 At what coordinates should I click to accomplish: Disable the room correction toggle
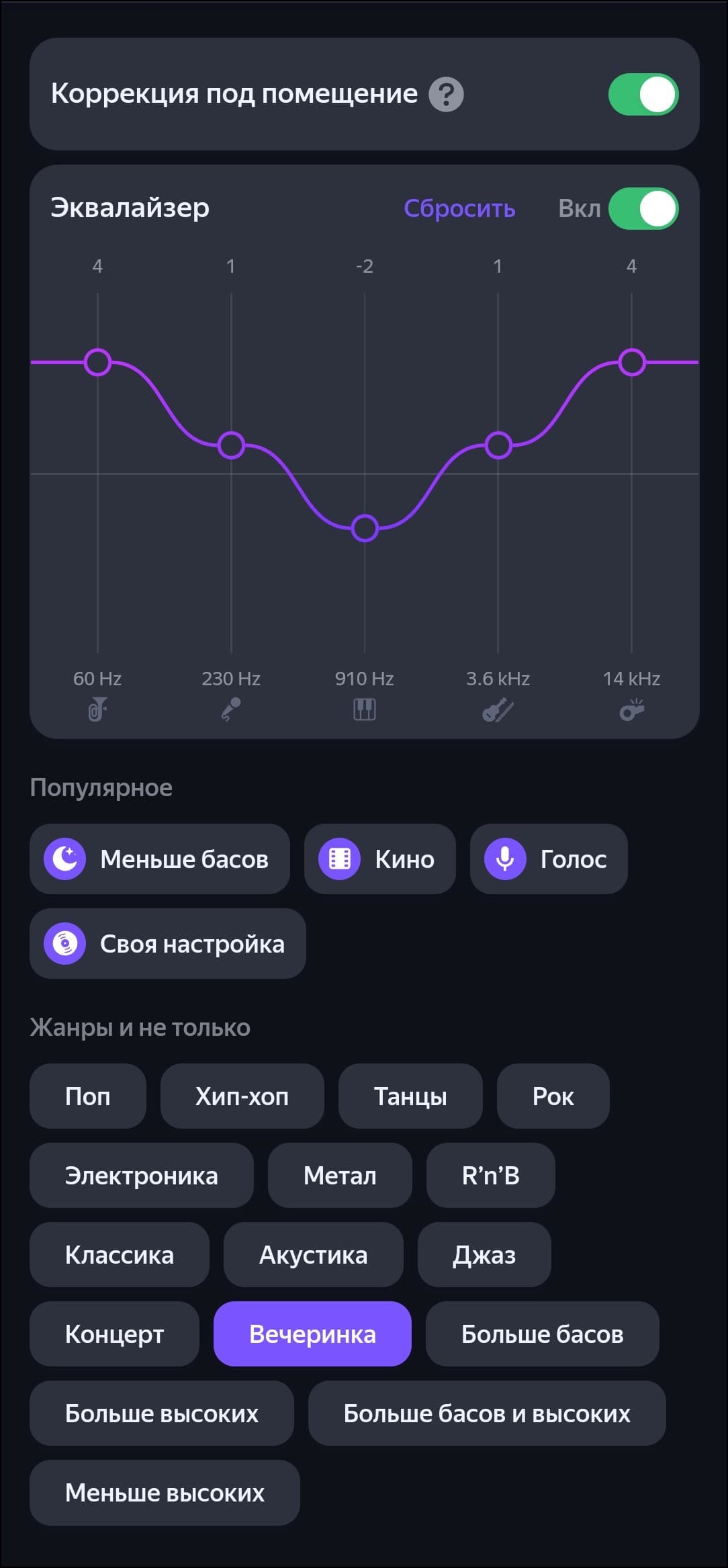click(643, 94)
